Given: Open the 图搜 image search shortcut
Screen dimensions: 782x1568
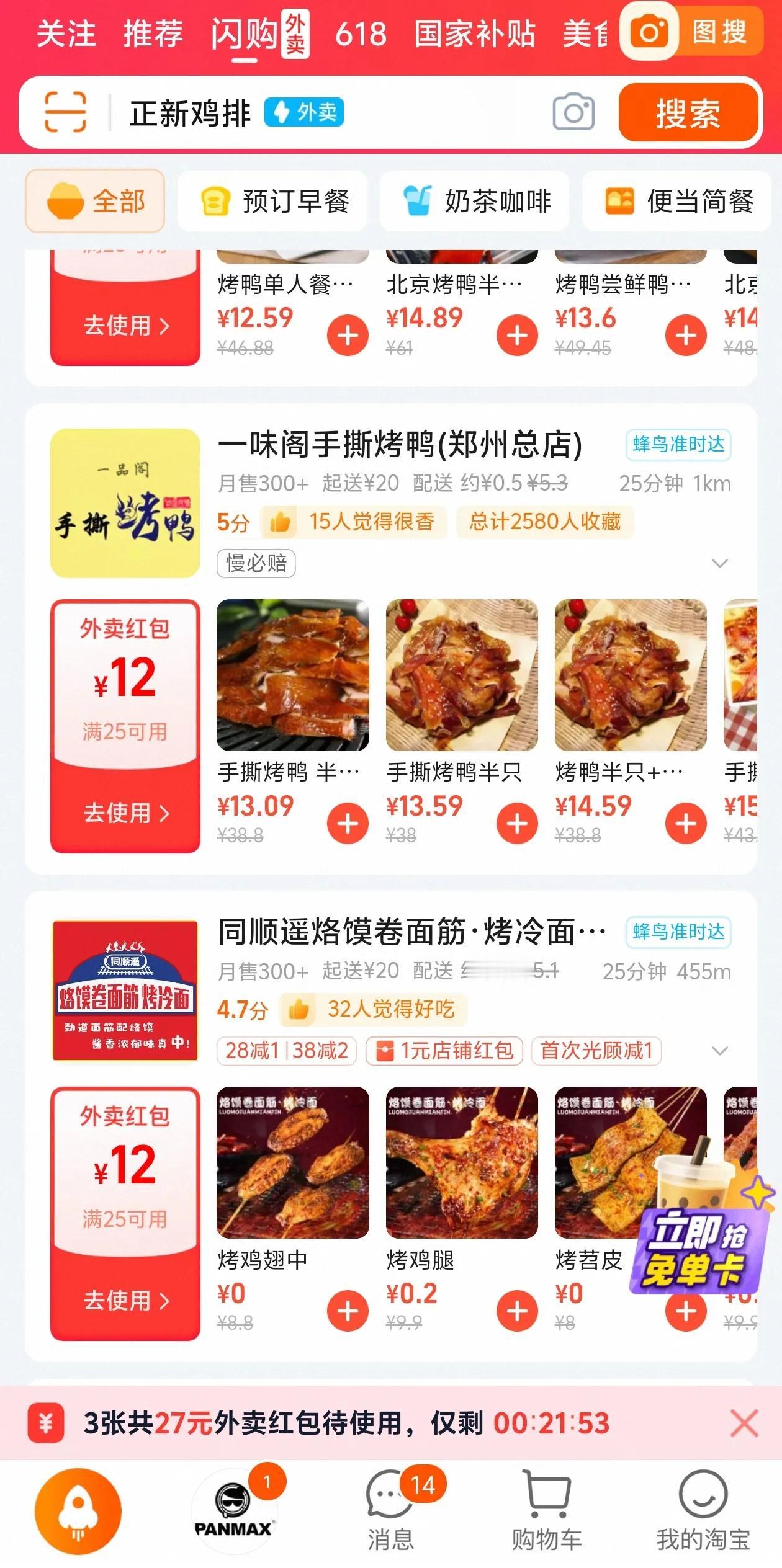Looking at the screenshot, I should coord(693,32).
